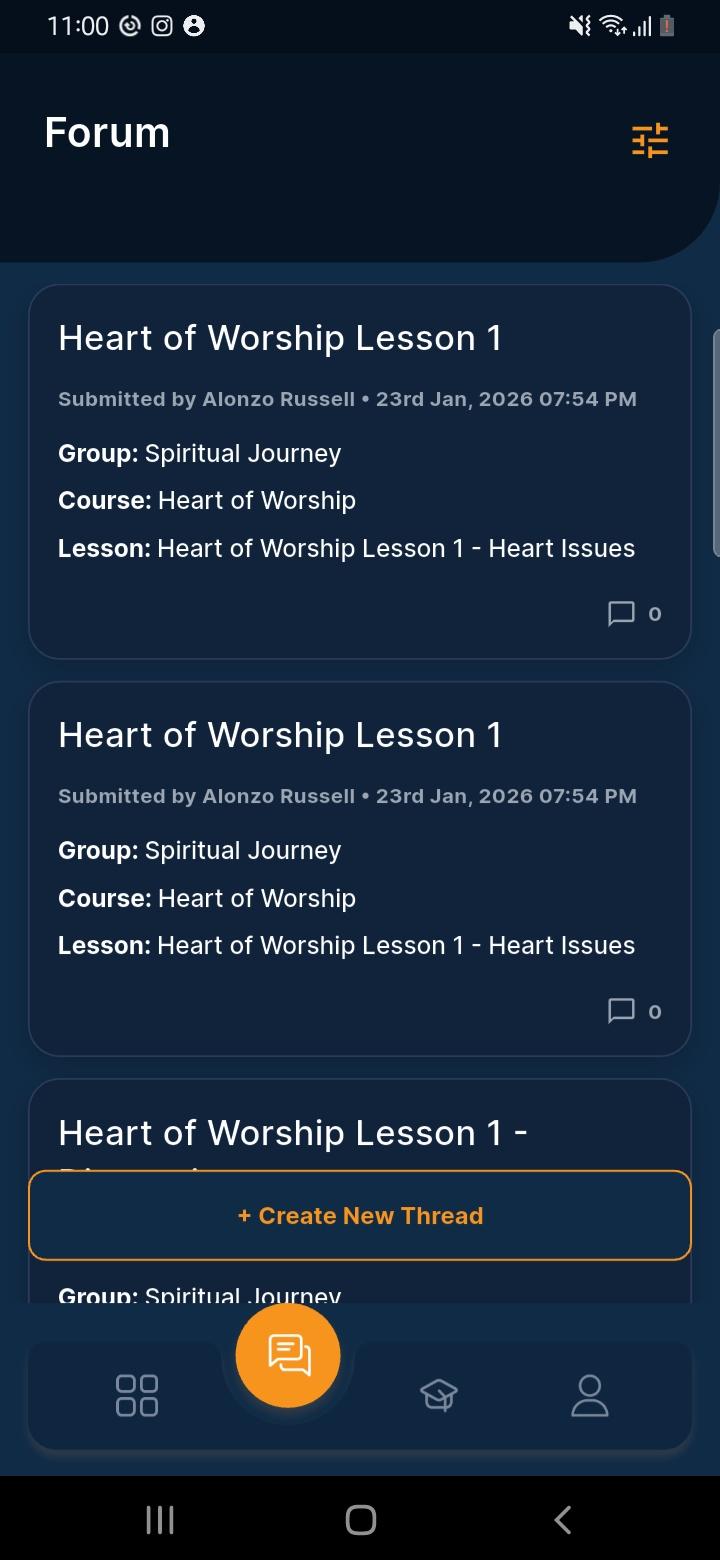720x1560 pixels.
Task: Go back using the system back button
Action: 562,1520
